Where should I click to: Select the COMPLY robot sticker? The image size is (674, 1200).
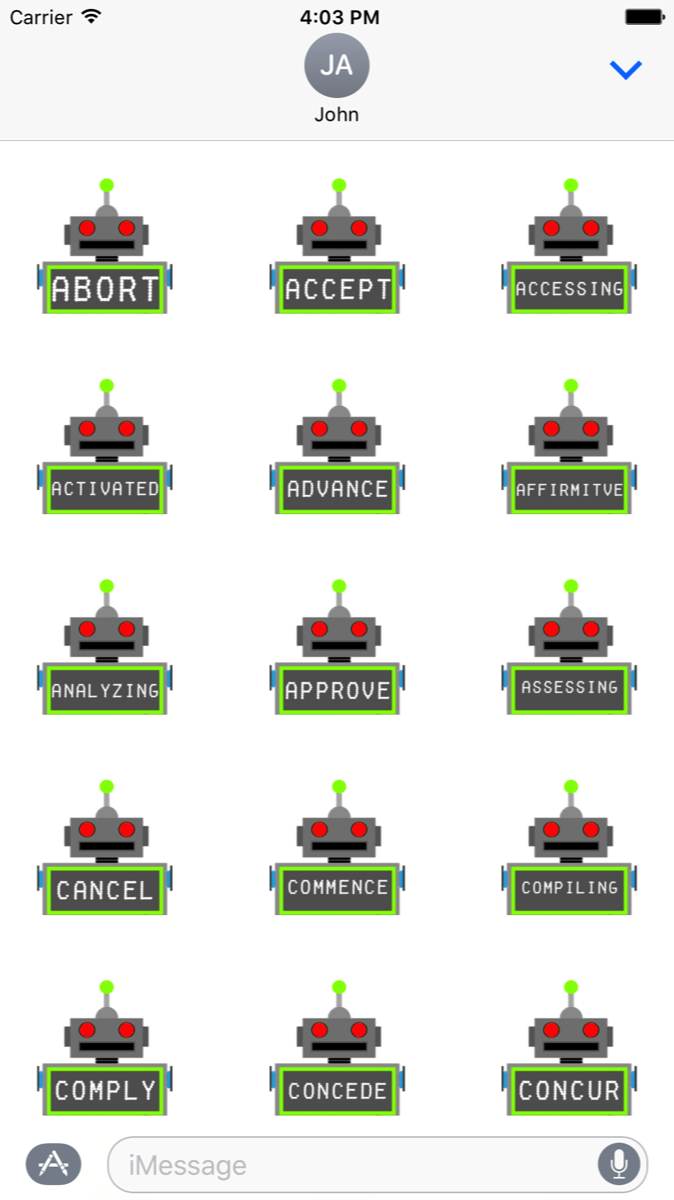tap(106, 1050)
